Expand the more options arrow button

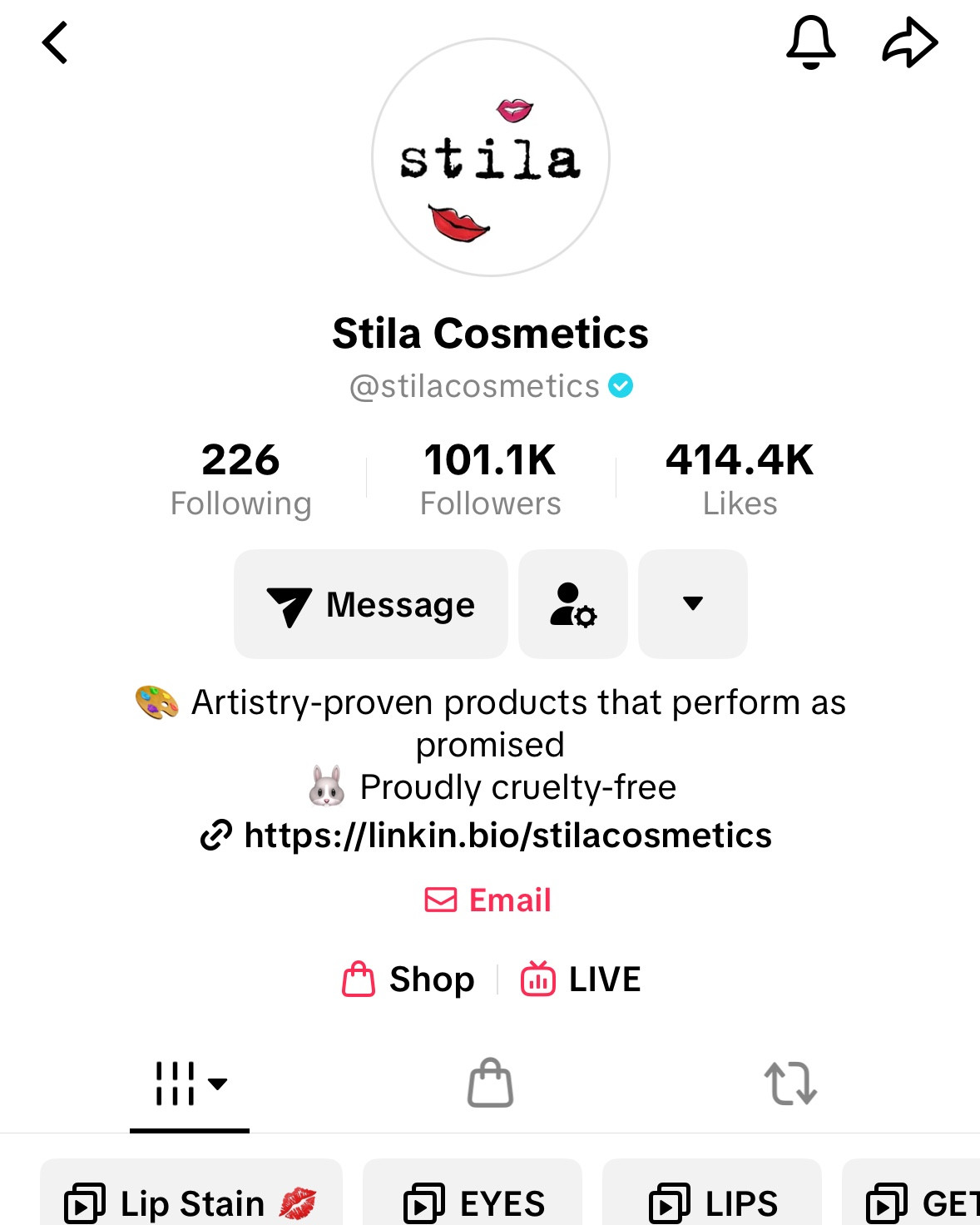693,604
